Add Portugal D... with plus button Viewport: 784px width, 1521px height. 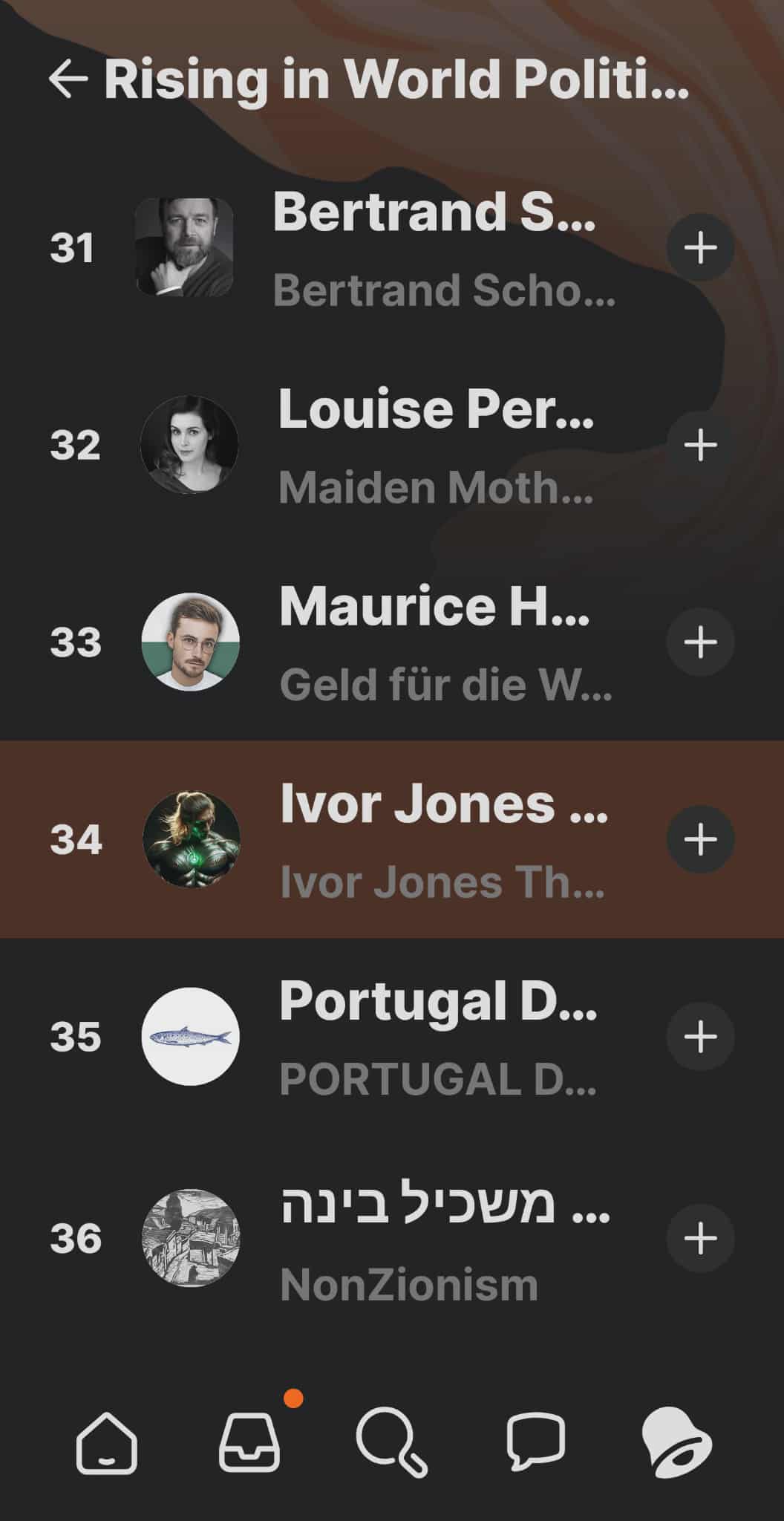(700, 1037)
